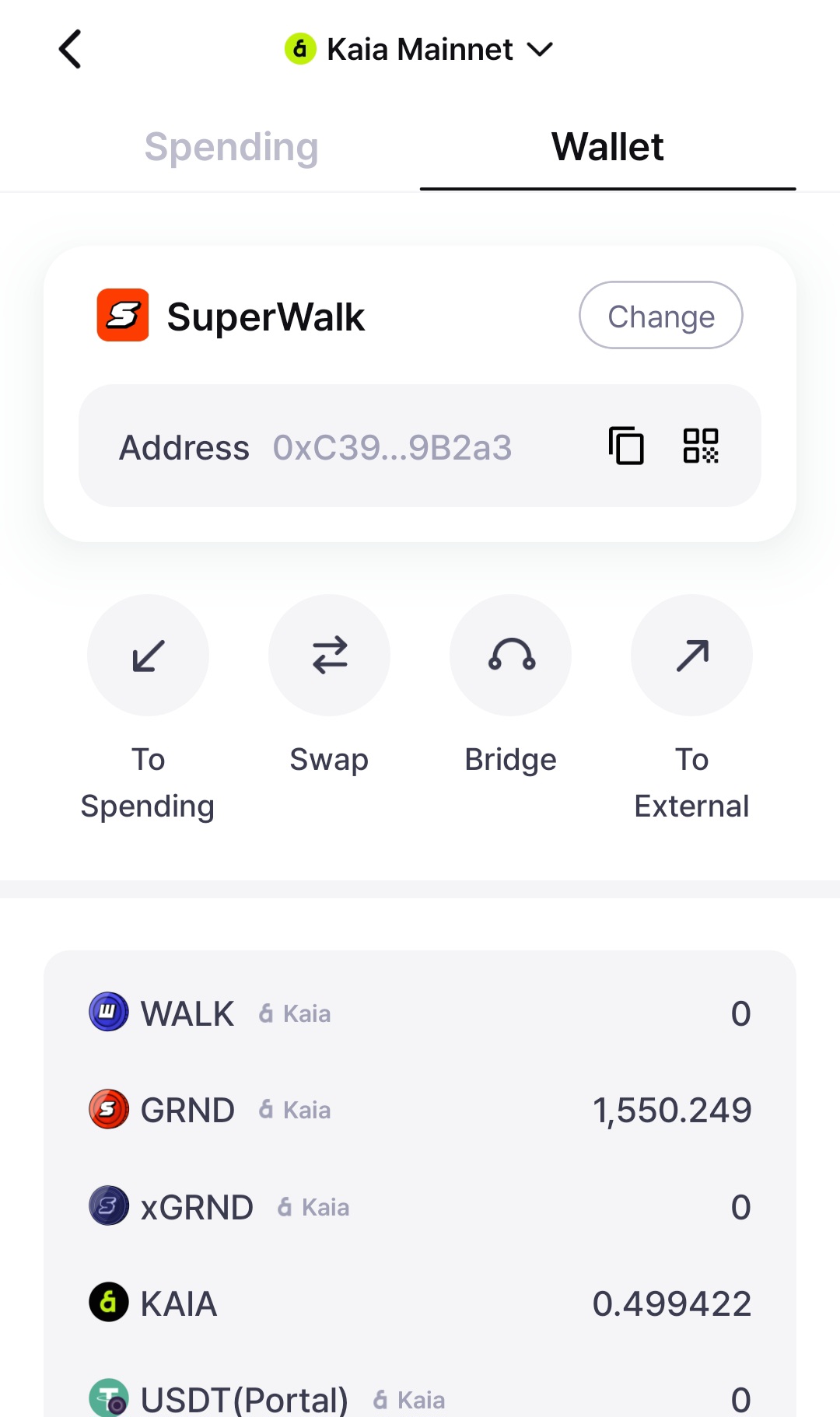Go back using the top arrow

70,50
